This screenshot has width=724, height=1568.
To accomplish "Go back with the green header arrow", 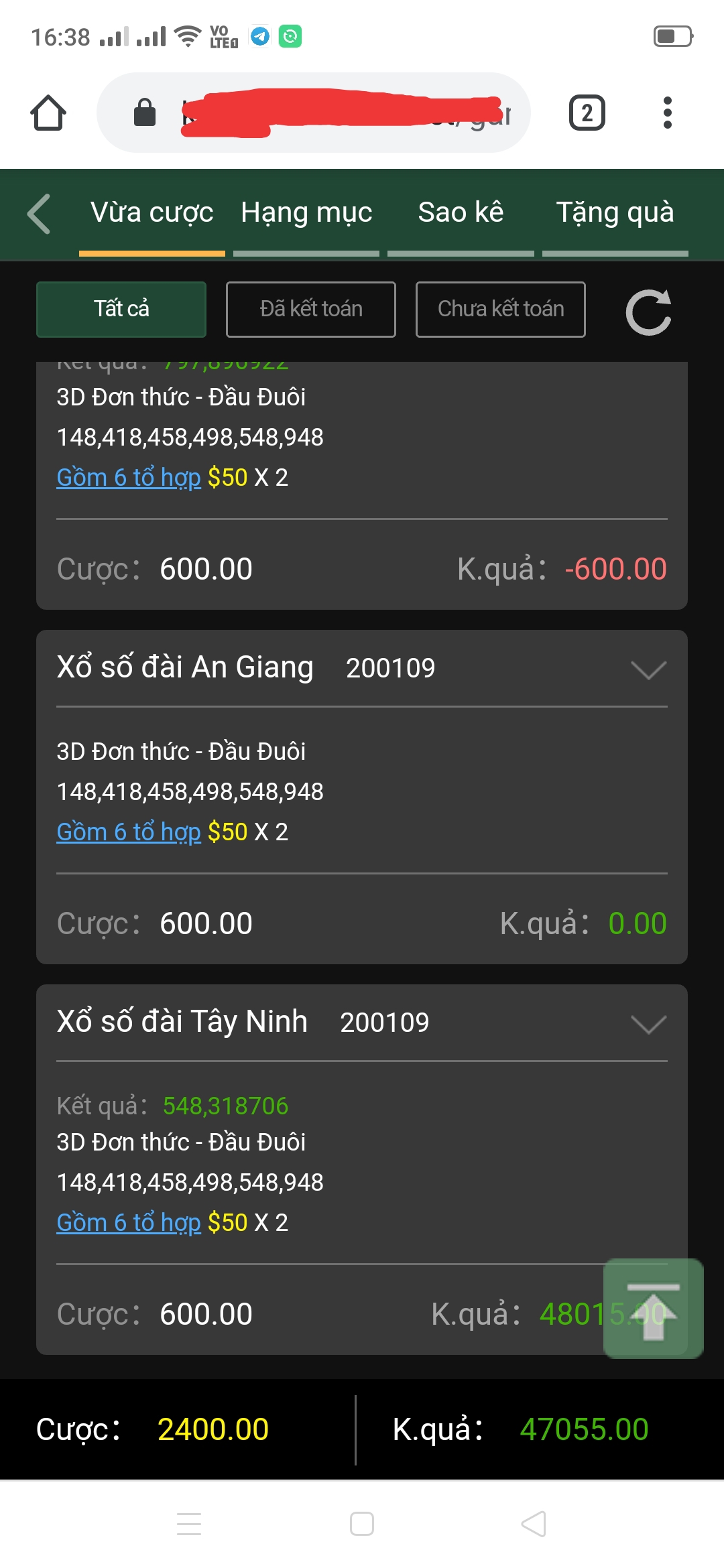I will 40,214.
